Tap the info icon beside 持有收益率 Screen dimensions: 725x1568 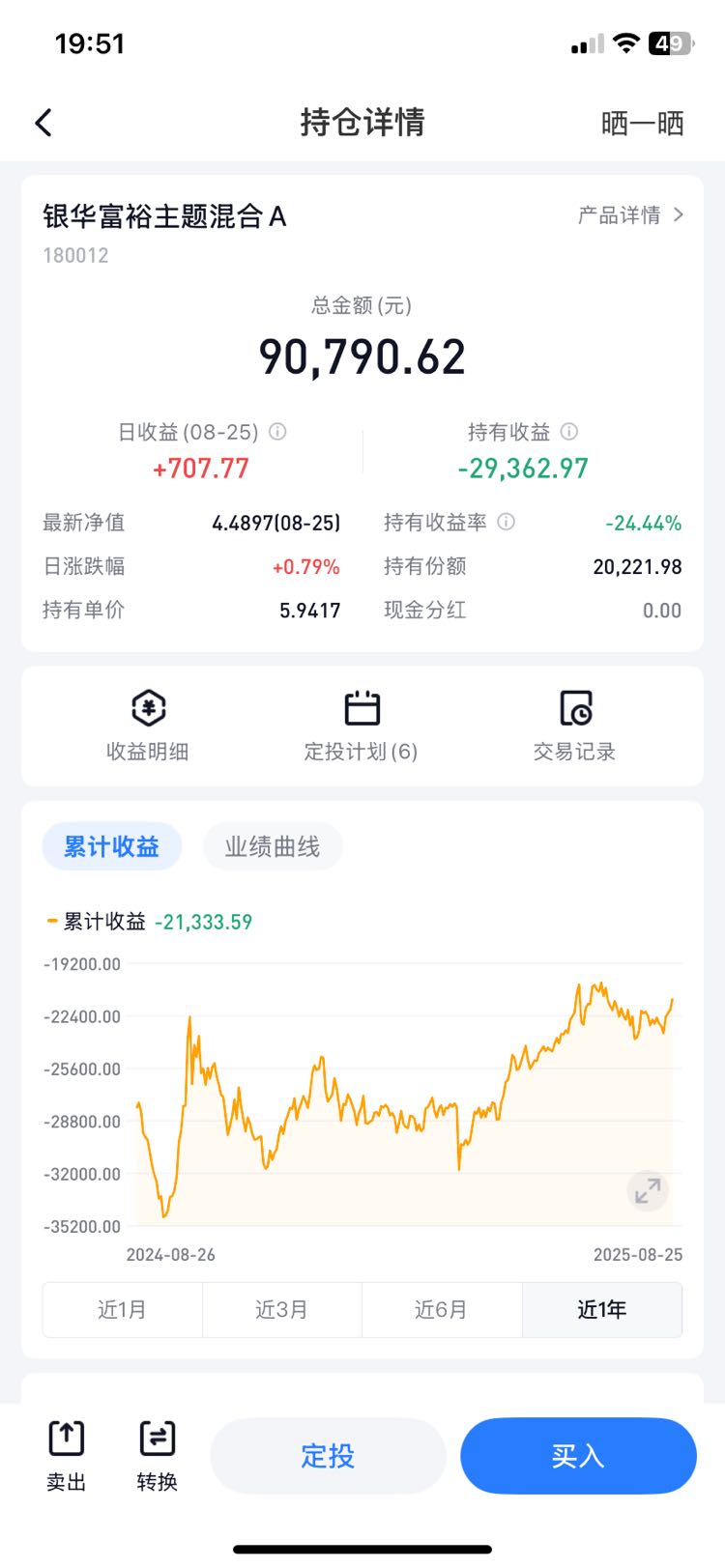point(507,522)
